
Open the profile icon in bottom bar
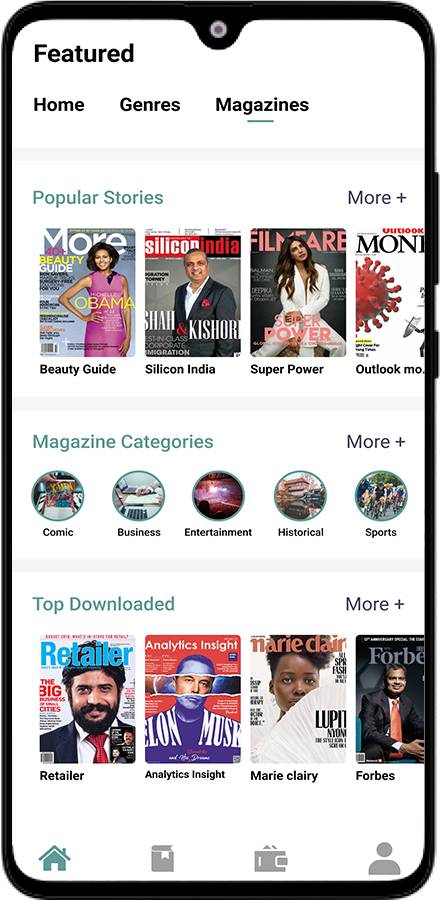[384, 859]
